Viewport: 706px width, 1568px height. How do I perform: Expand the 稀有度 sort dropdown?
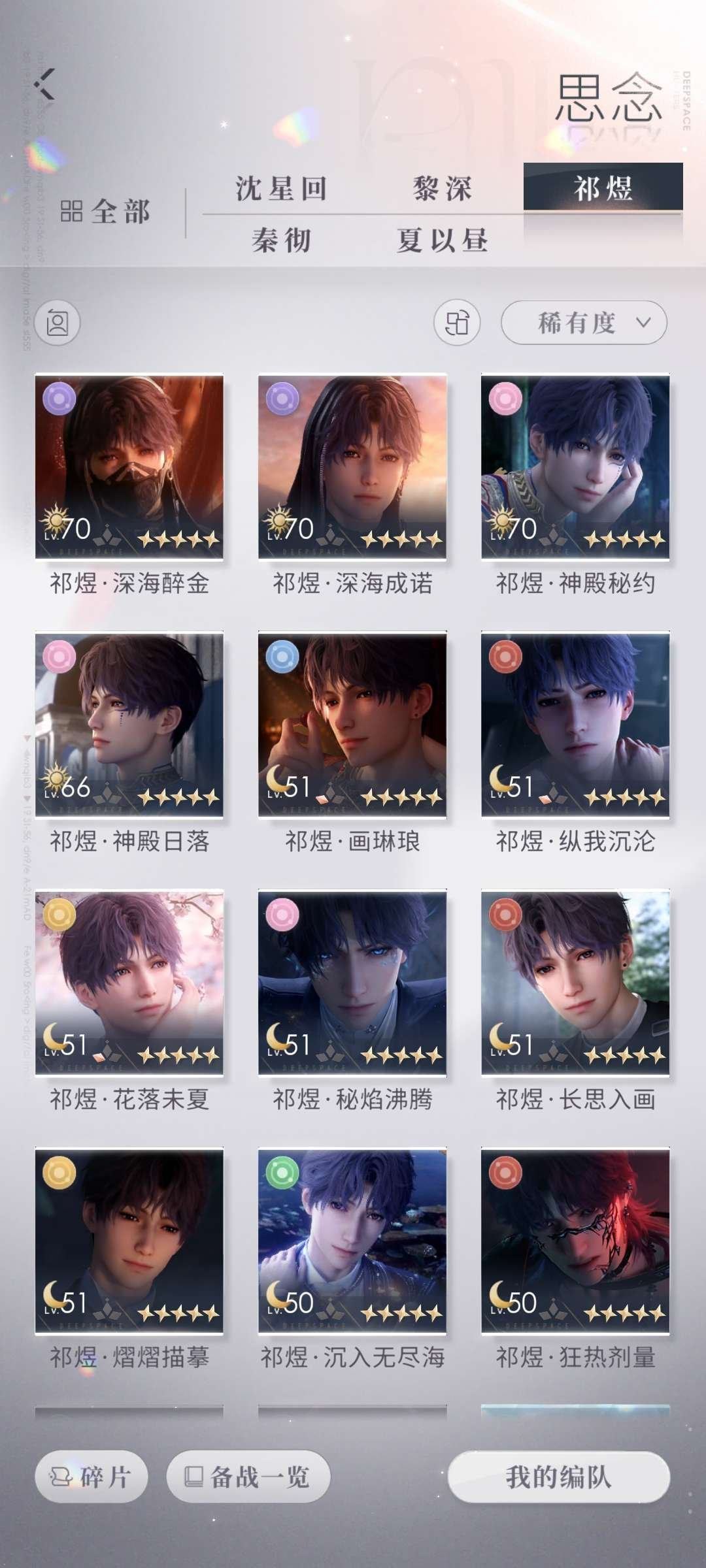(584, 323)
